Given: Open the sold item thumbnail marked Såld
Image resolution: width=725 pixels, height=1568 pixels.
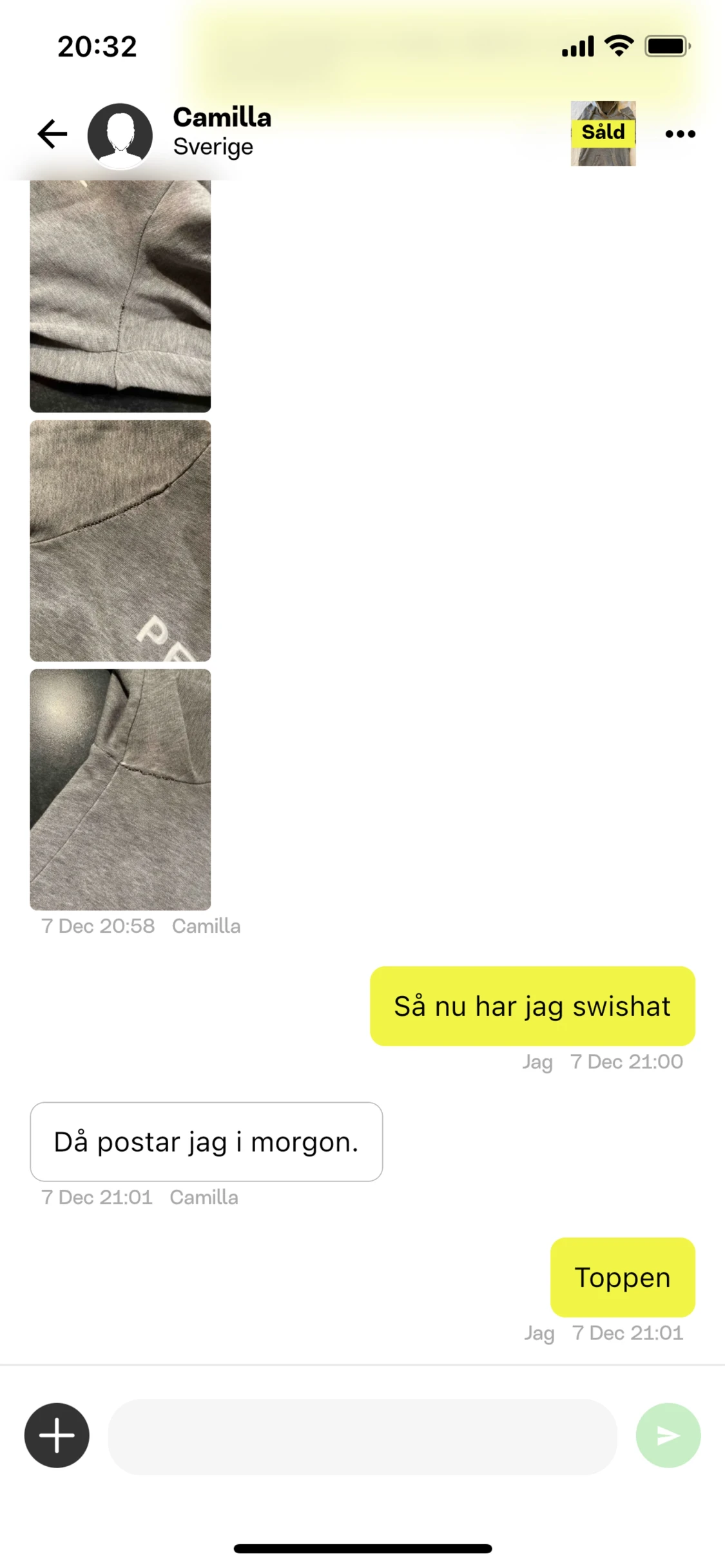Looking at the screenshot, I should click(603, 133).
